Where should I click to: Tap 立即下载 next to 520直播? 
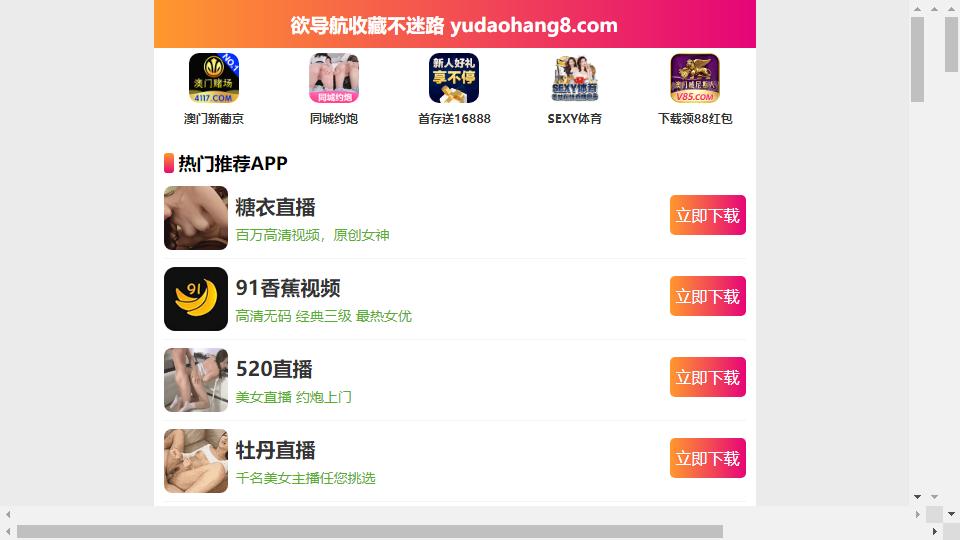pyautogui.click(x=707, y=377)
